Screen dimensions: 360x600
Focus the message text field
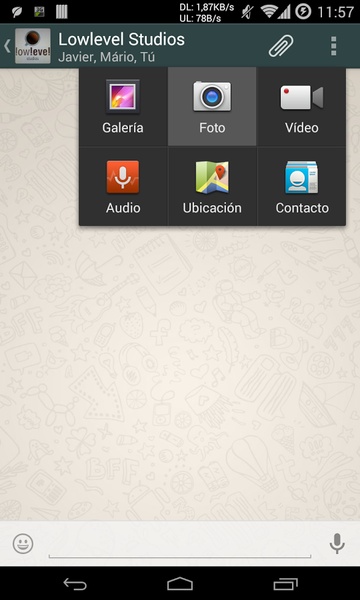tap(180, 545)
